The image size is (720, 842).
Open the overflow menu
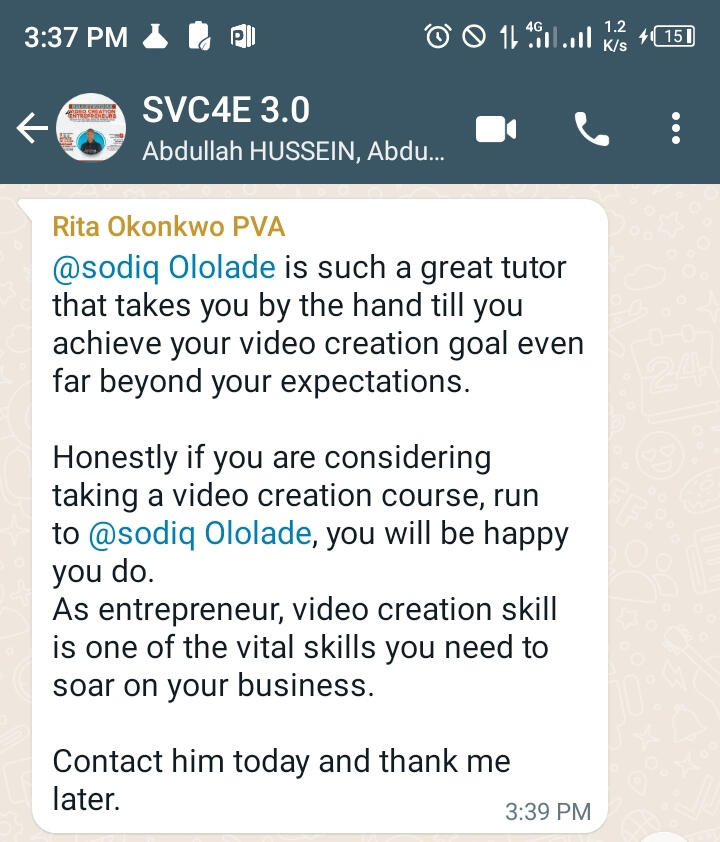click(x=676, y=129)
